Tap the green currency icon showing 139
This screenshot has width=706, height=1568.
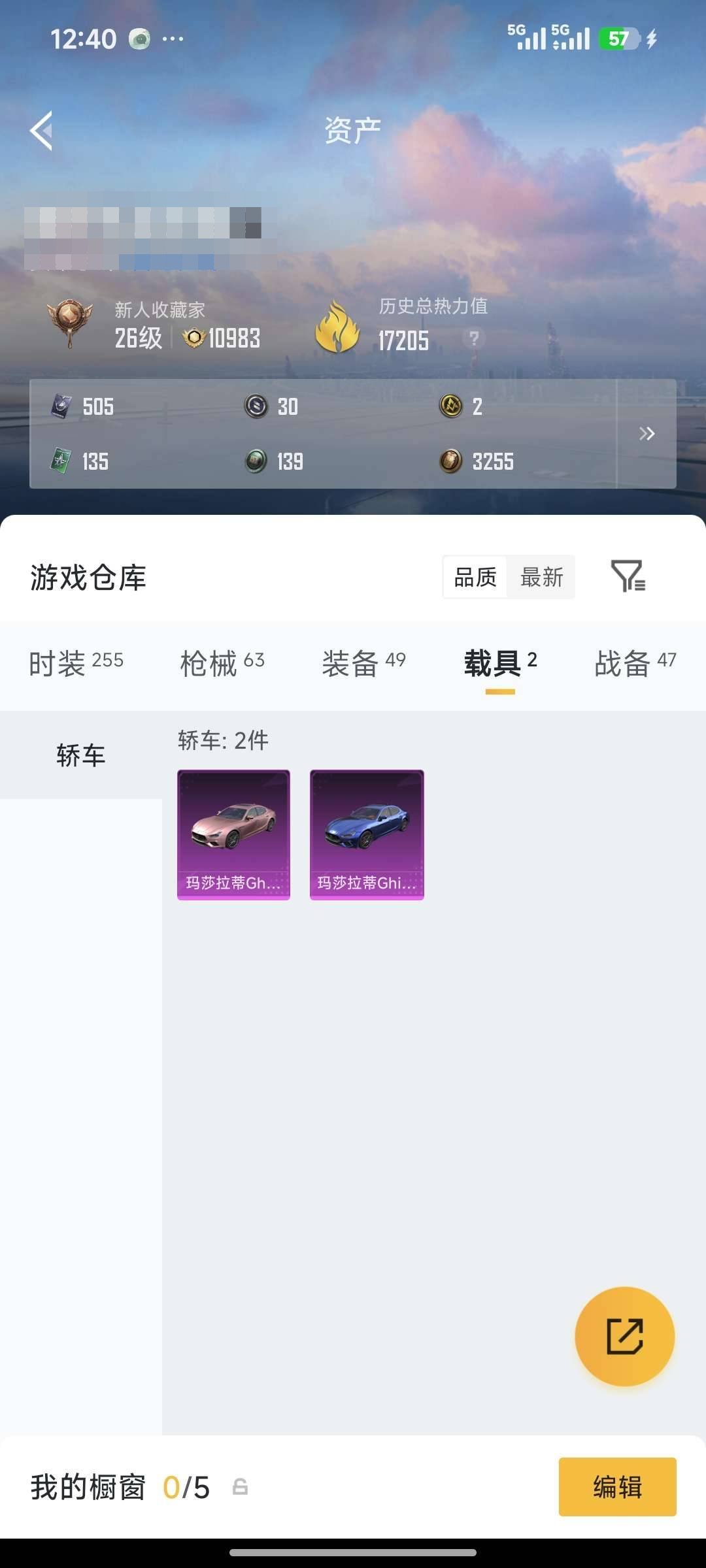point(255,462)
